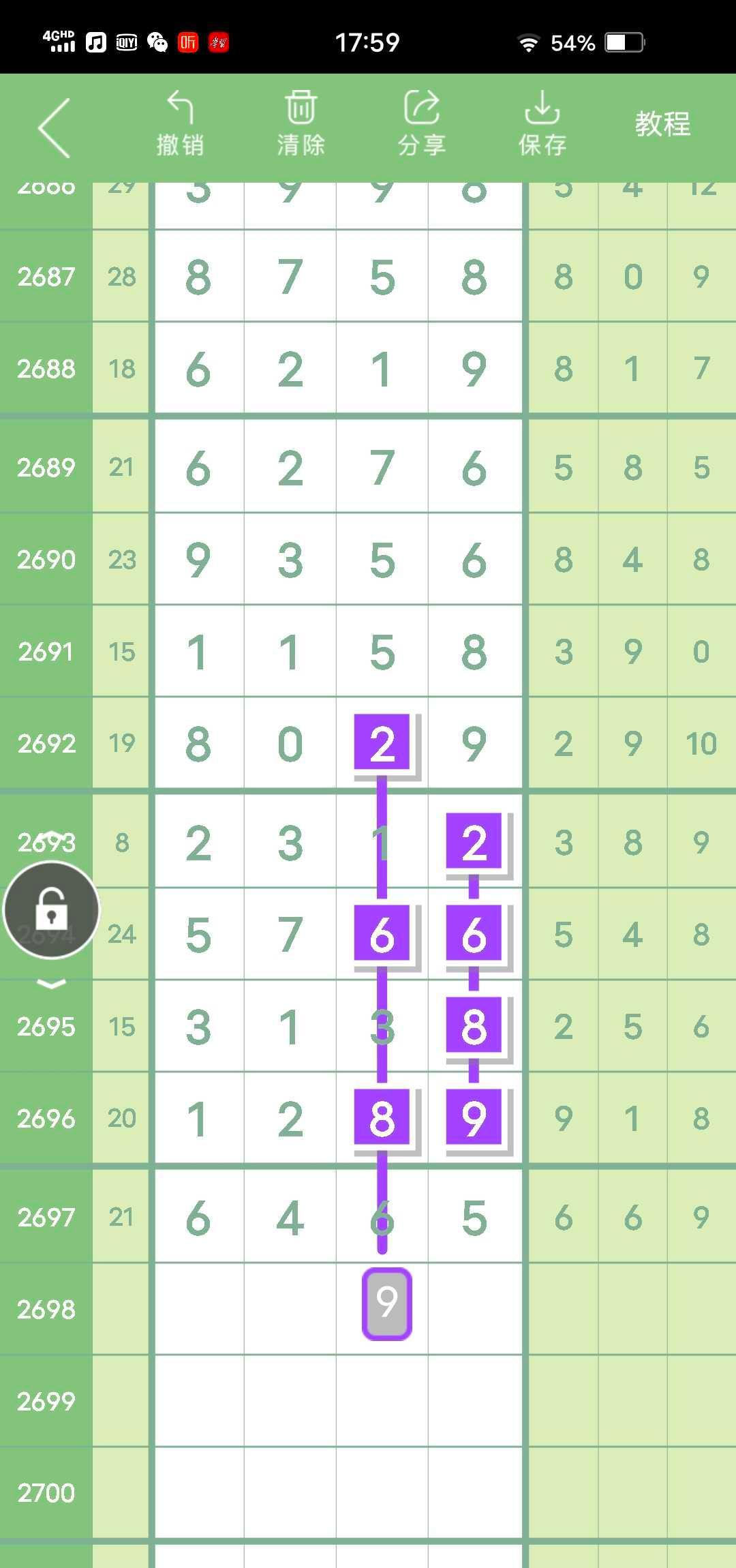Image resolution: width=736 pixels, height=1568 pixels.
Task: Go back using the top-left arrow
Action: point(55,128)
